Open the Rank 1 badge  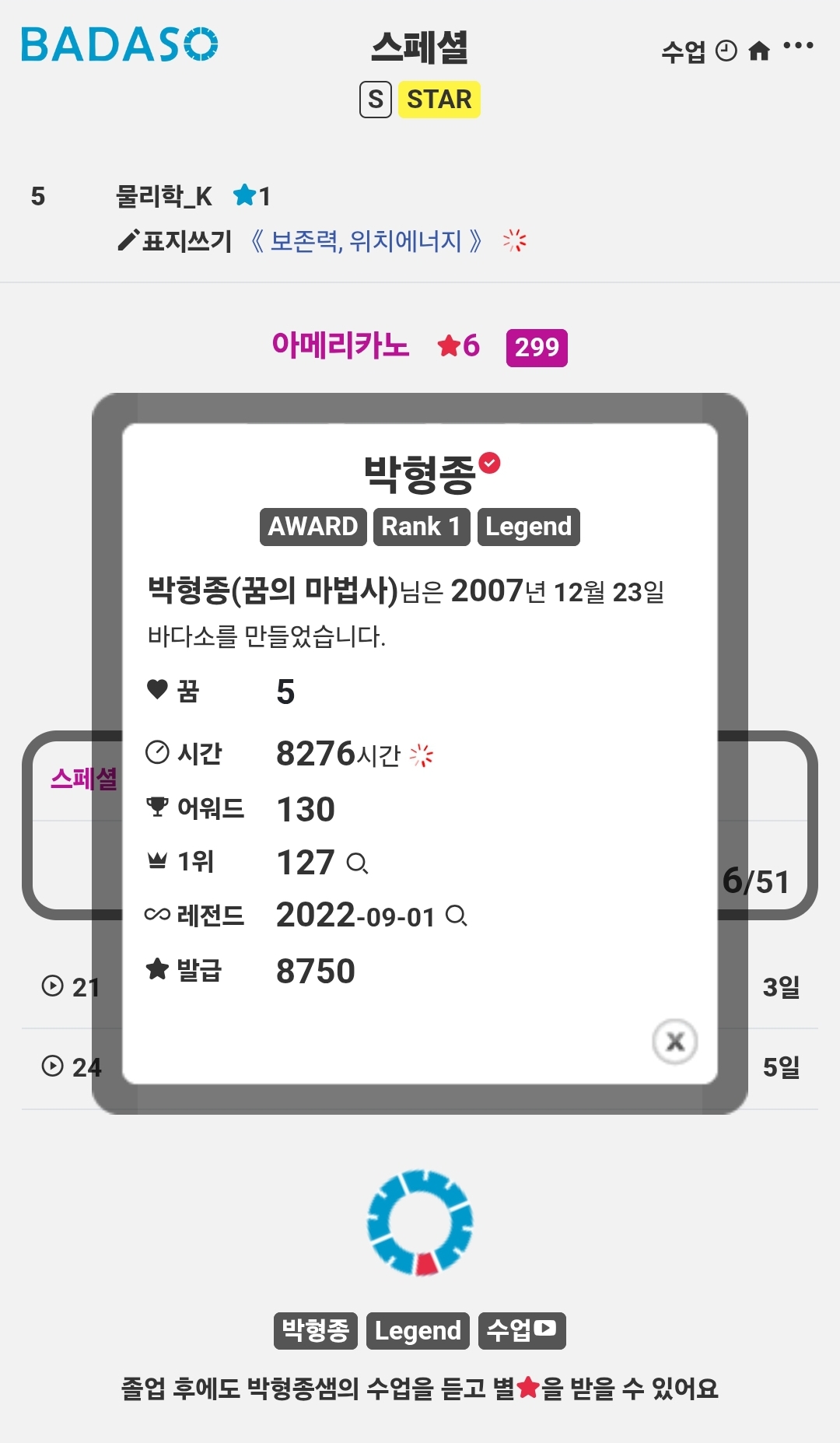pyautogui.click(x=422, y=527)
